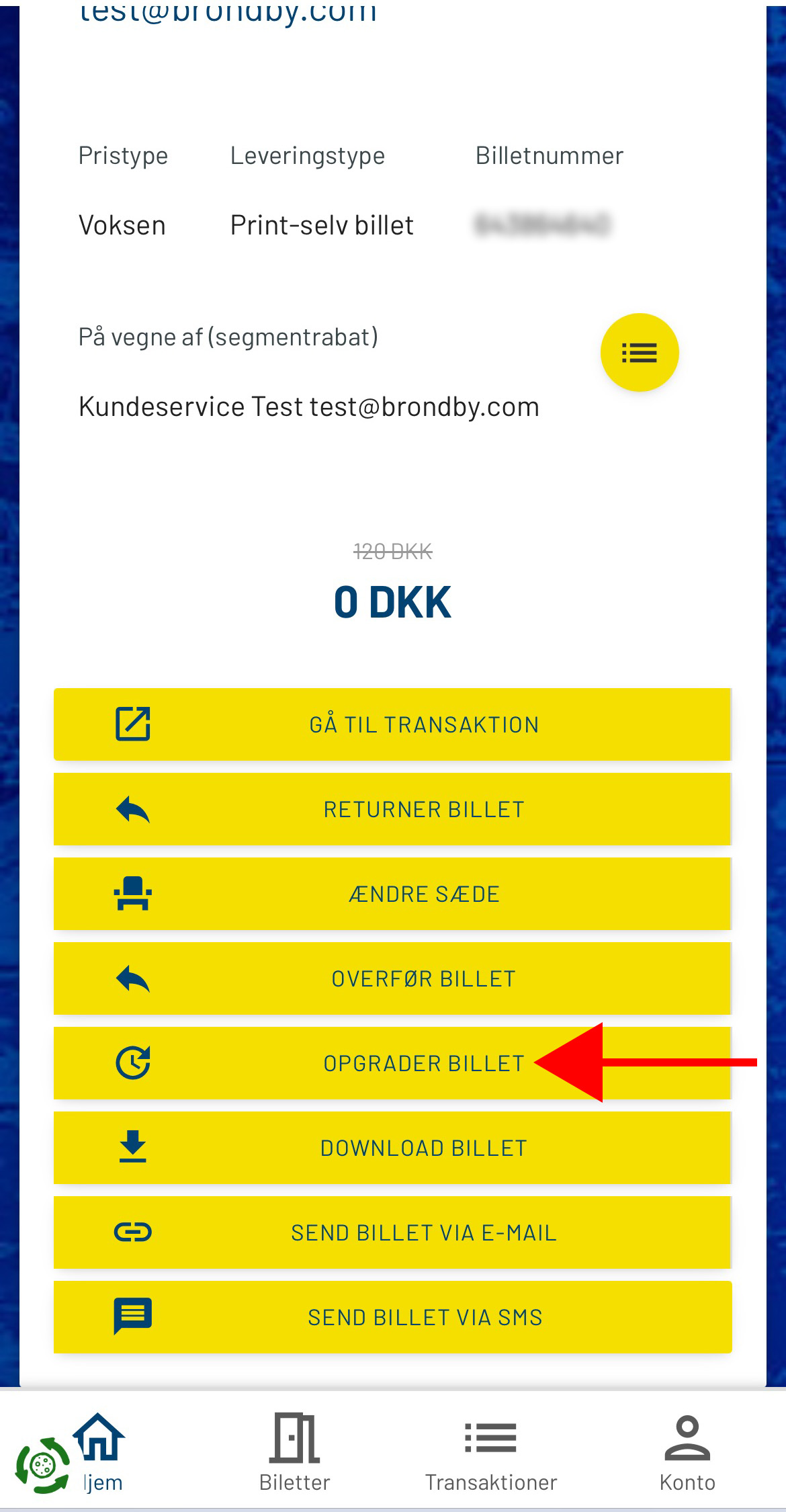Screen dimensions: 786x1512
Task: Go to the Hjem tab
Action: click(x=99, y=1452)
